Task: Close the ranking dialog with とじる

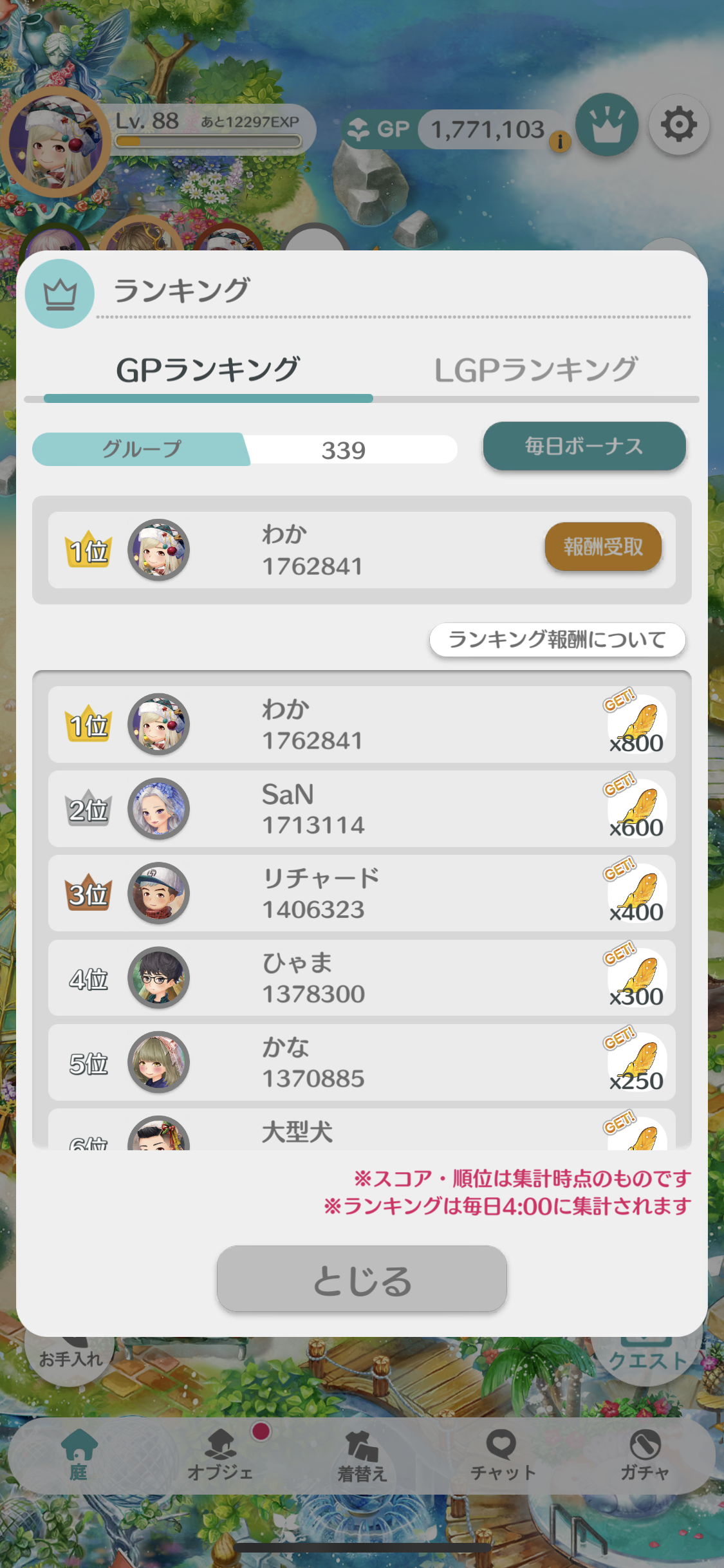Action: click(362, 1278)
